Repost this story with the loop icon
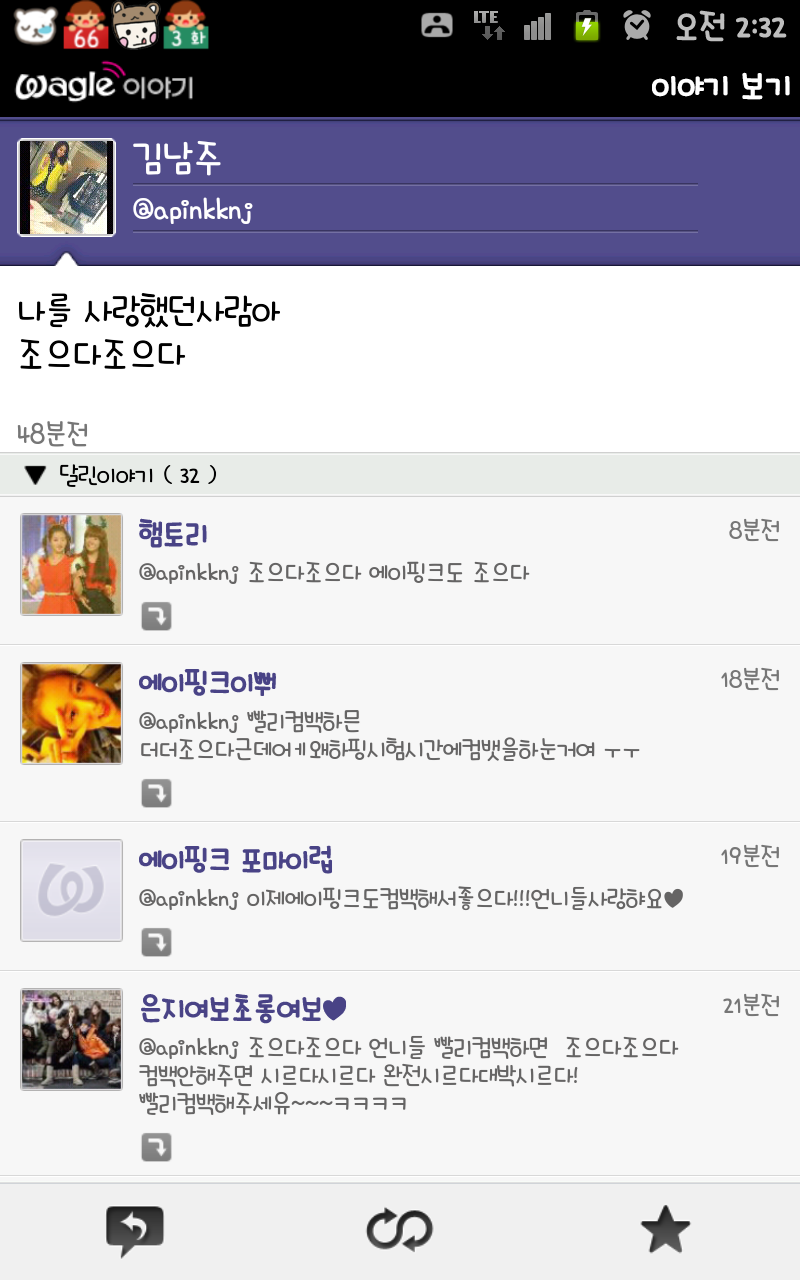The height and width of the screenshot is (1280, 800). click(399, 1230)
